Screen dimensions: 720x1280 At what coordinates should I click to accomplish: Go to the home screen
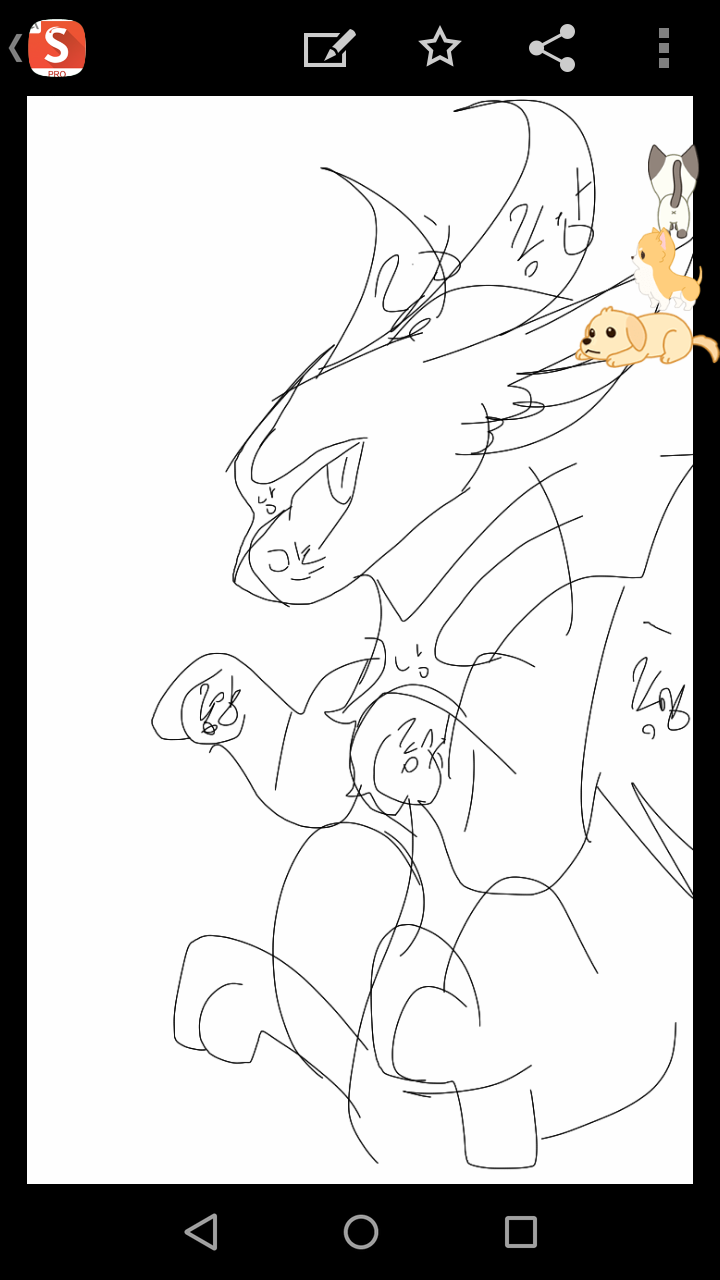(x=360, y=1231)
